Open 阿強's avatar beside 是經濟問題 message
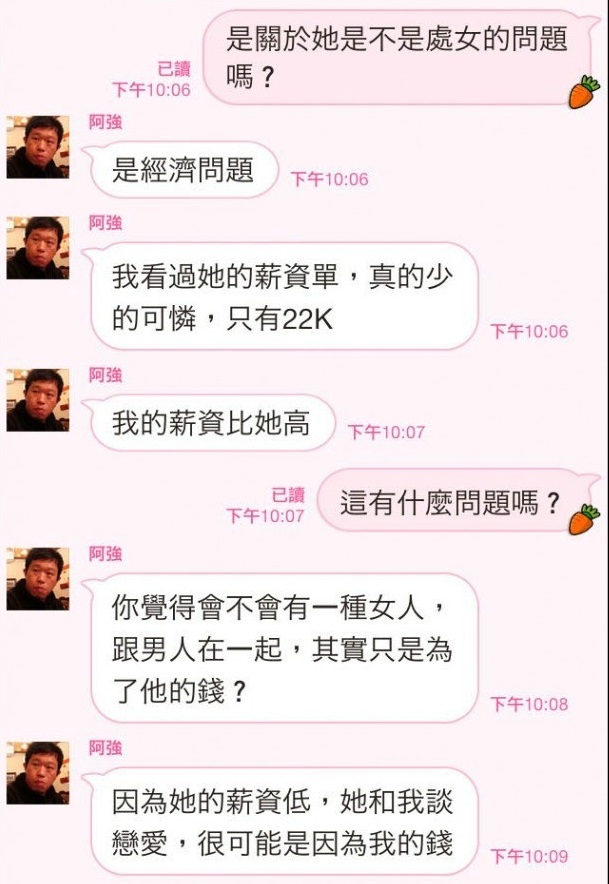The height and width of the screenshot is (884, 609). [x=38, y=147]
